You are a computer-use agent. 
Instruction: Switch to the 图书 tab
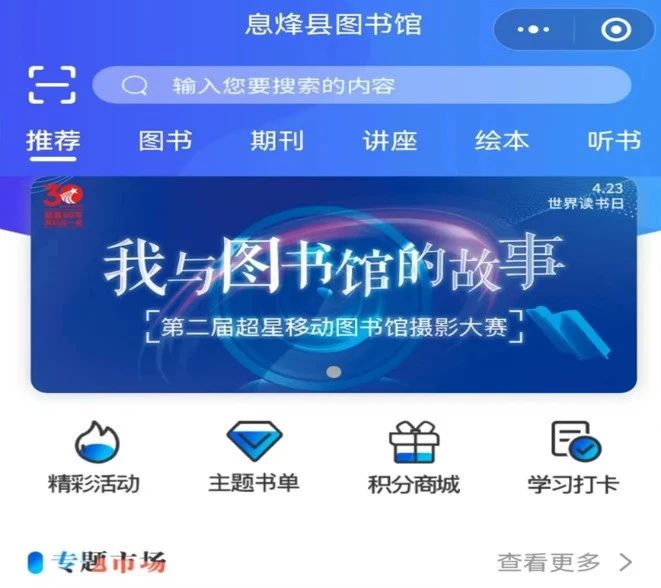165,141
